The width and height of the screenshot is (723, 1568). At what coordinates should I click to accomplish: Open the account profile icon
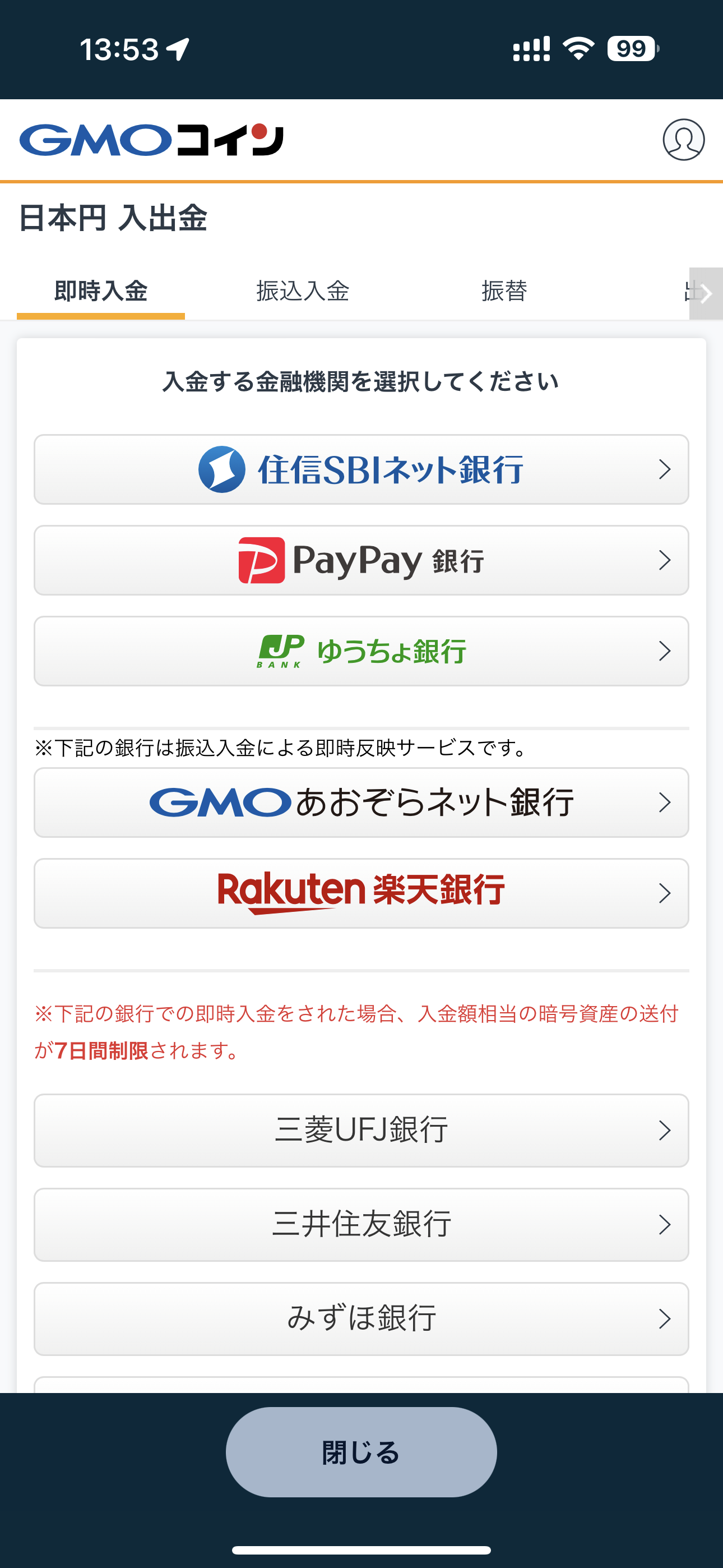point(683,140)
